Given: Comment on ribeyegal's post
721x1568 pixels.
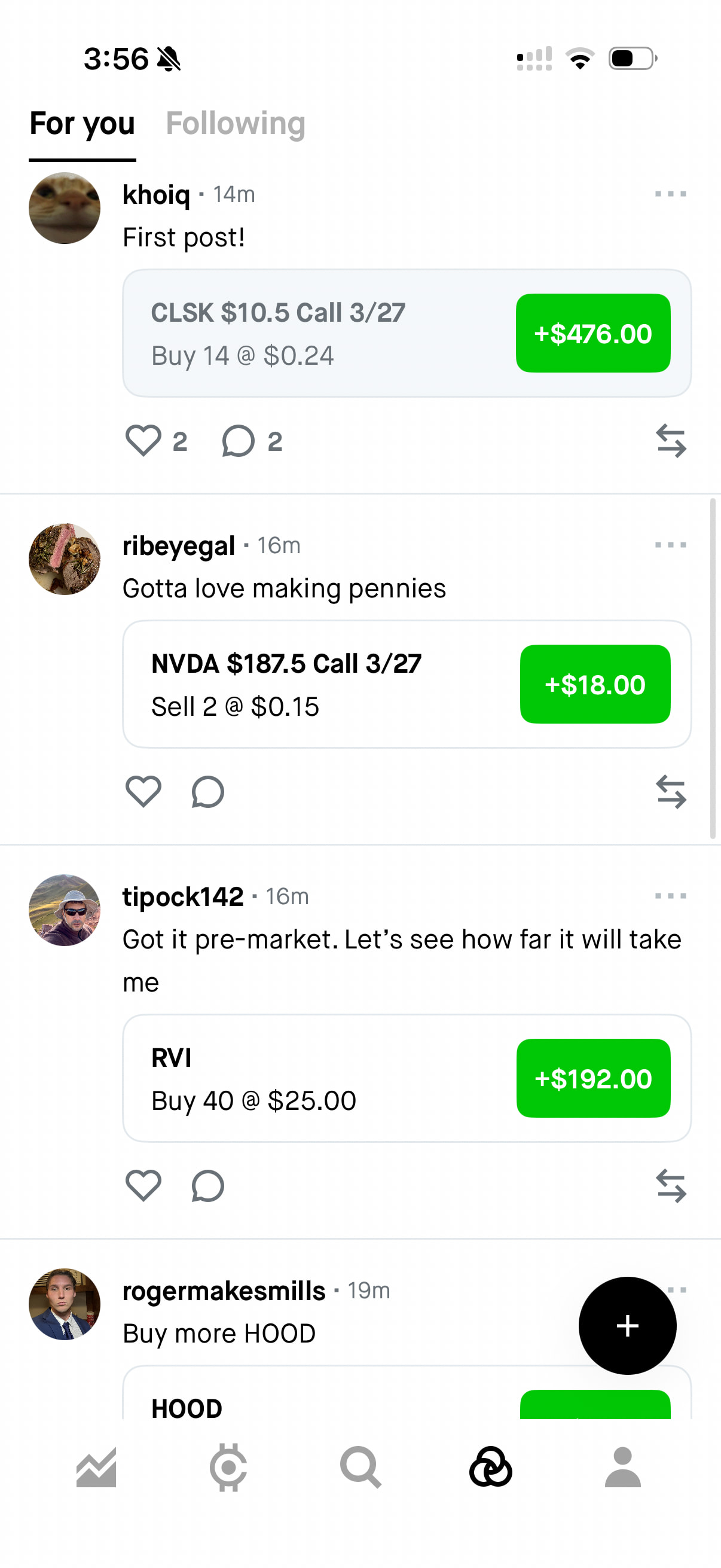Looking at the screenshot, I should point(207,791).
